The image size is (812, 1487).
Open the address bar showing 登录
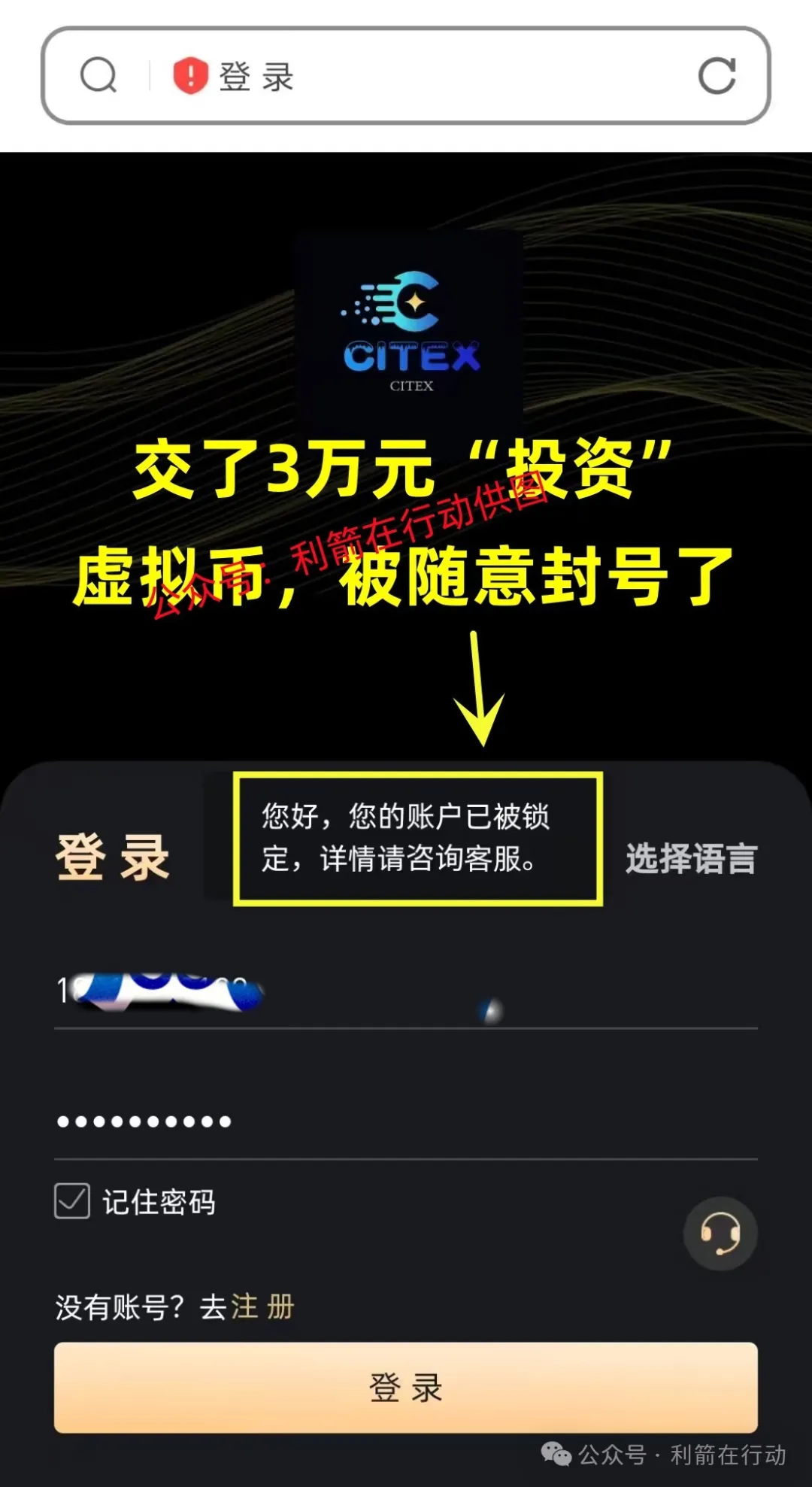tap(421, 76)
